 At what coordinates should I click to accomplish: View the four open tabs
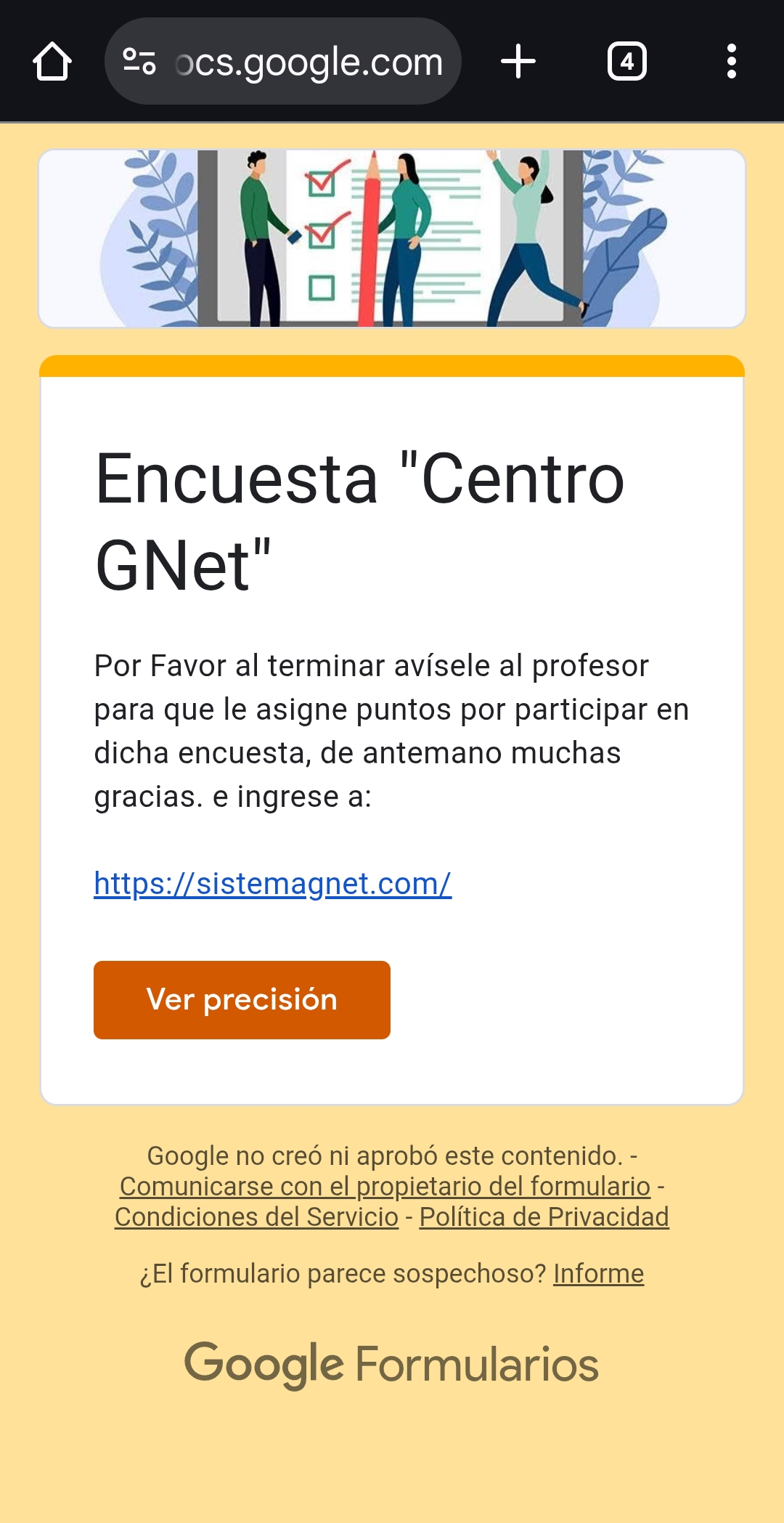626,62
